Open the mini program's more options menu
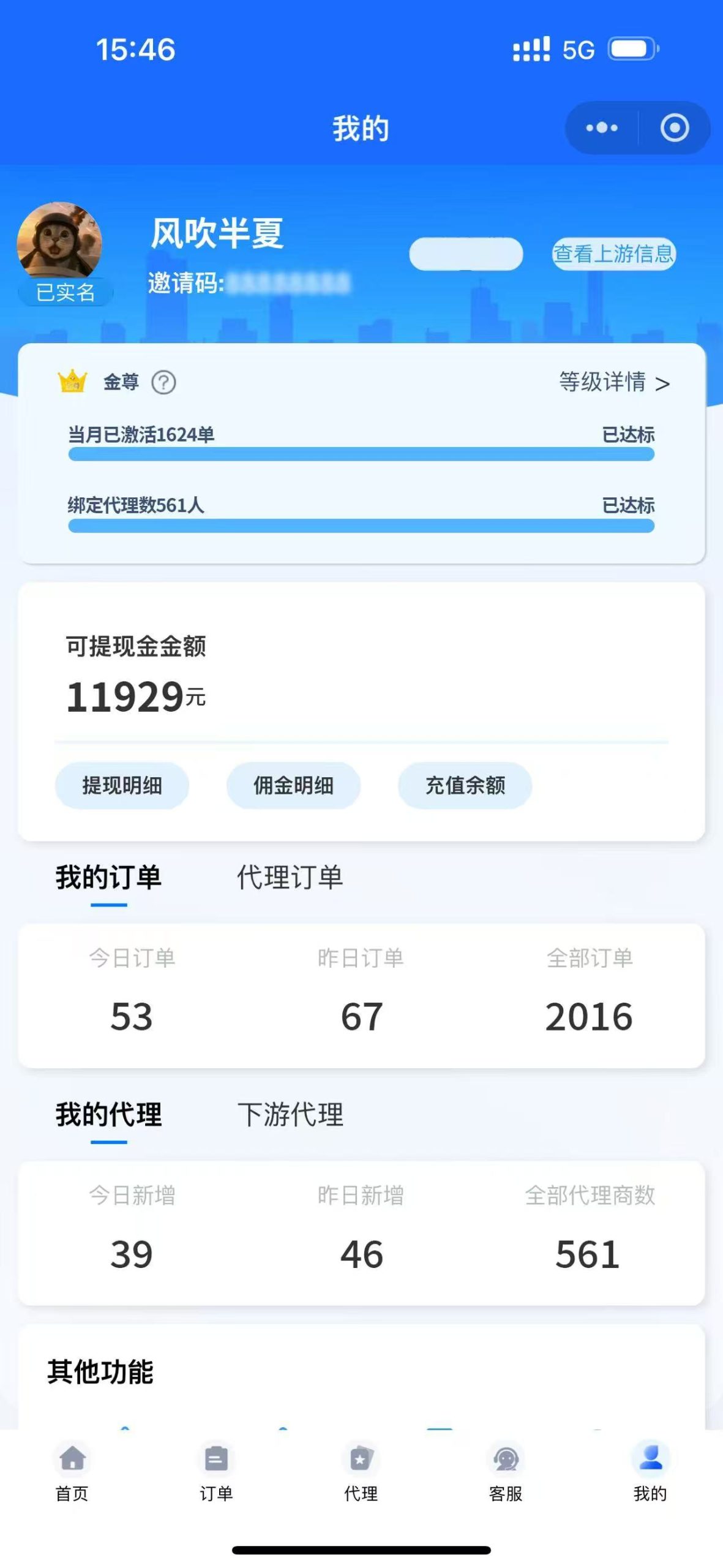Viewport: 723px width, 1568px height. 602,128
